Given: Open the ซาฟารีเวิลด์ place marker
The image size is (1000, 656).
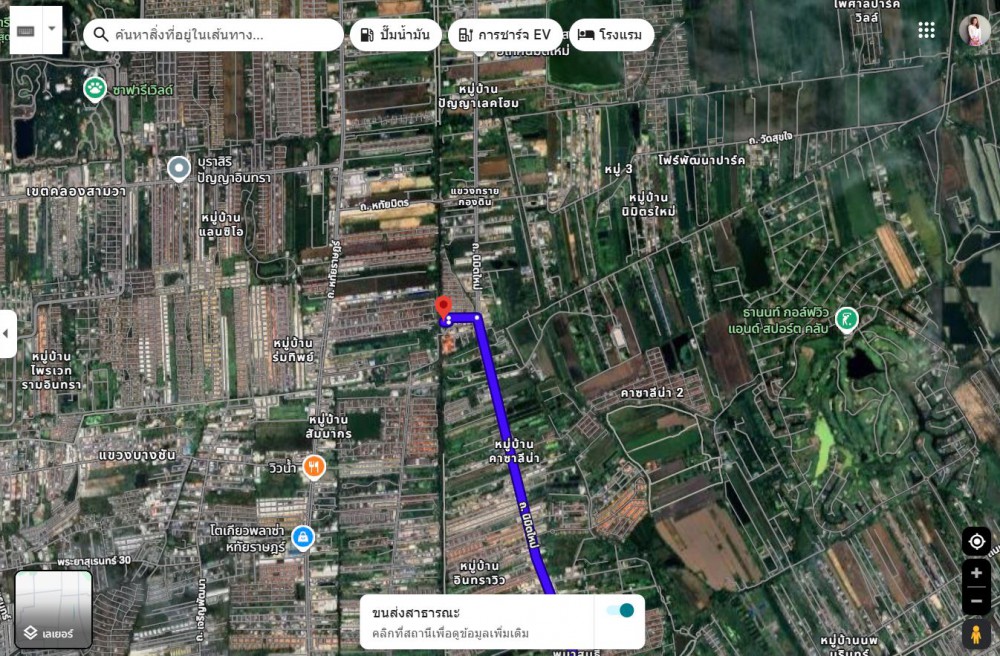Looking at the screenshot, I should 95,89.
